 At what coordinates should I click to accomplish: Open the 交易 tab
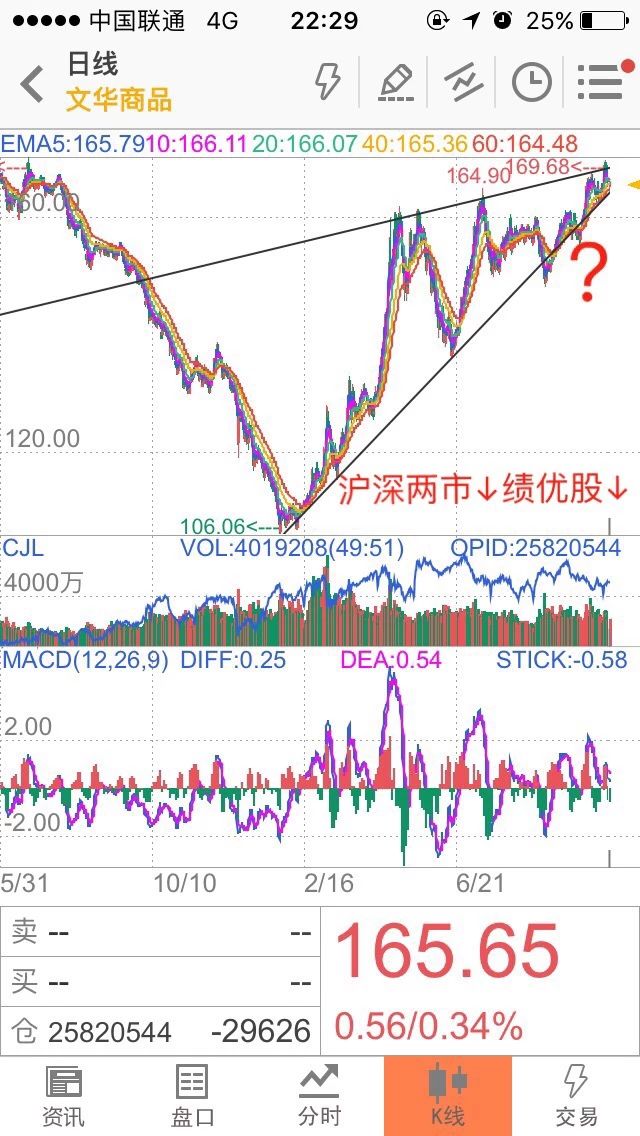(576, 1096)
